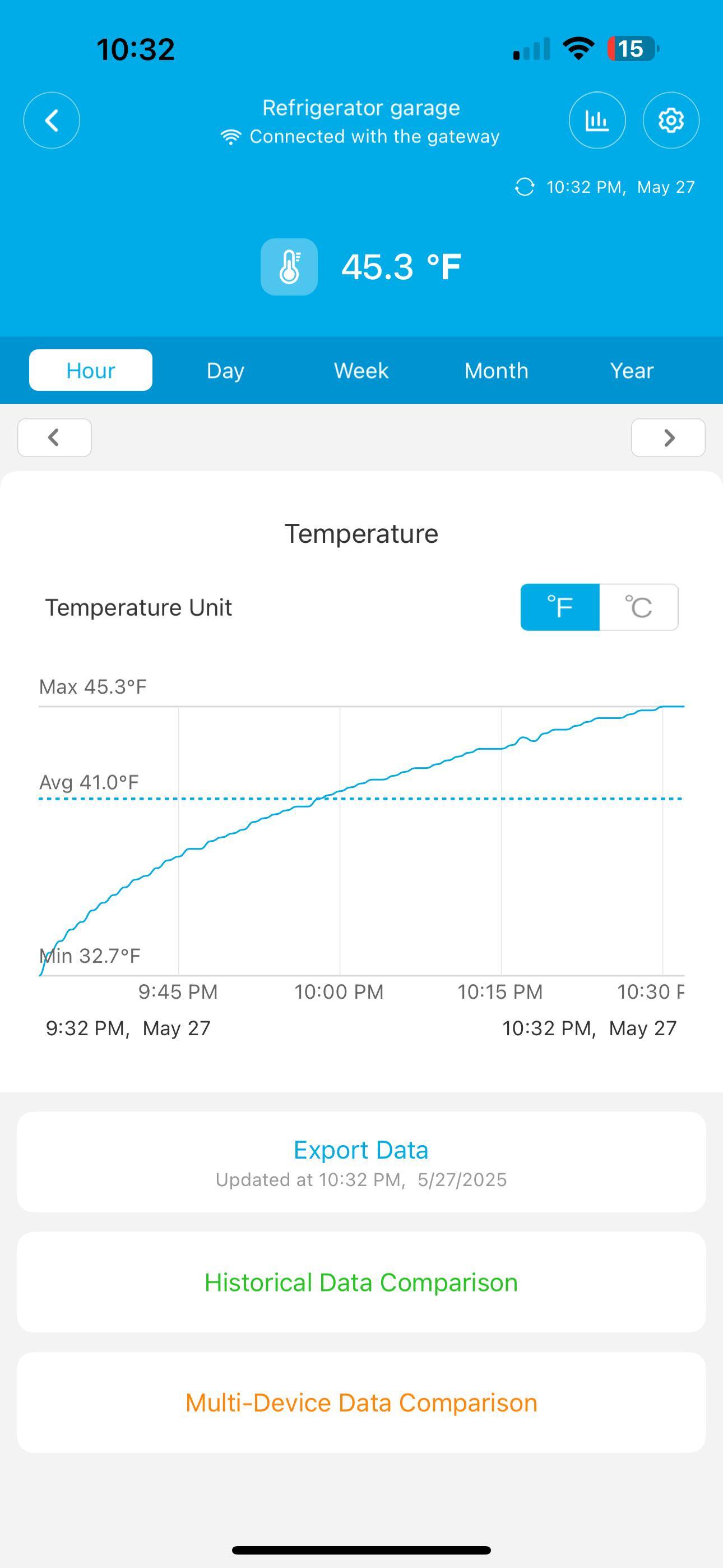Switch to the Day view
This screenshot has width=723, height=1568.
click(225, 370)
